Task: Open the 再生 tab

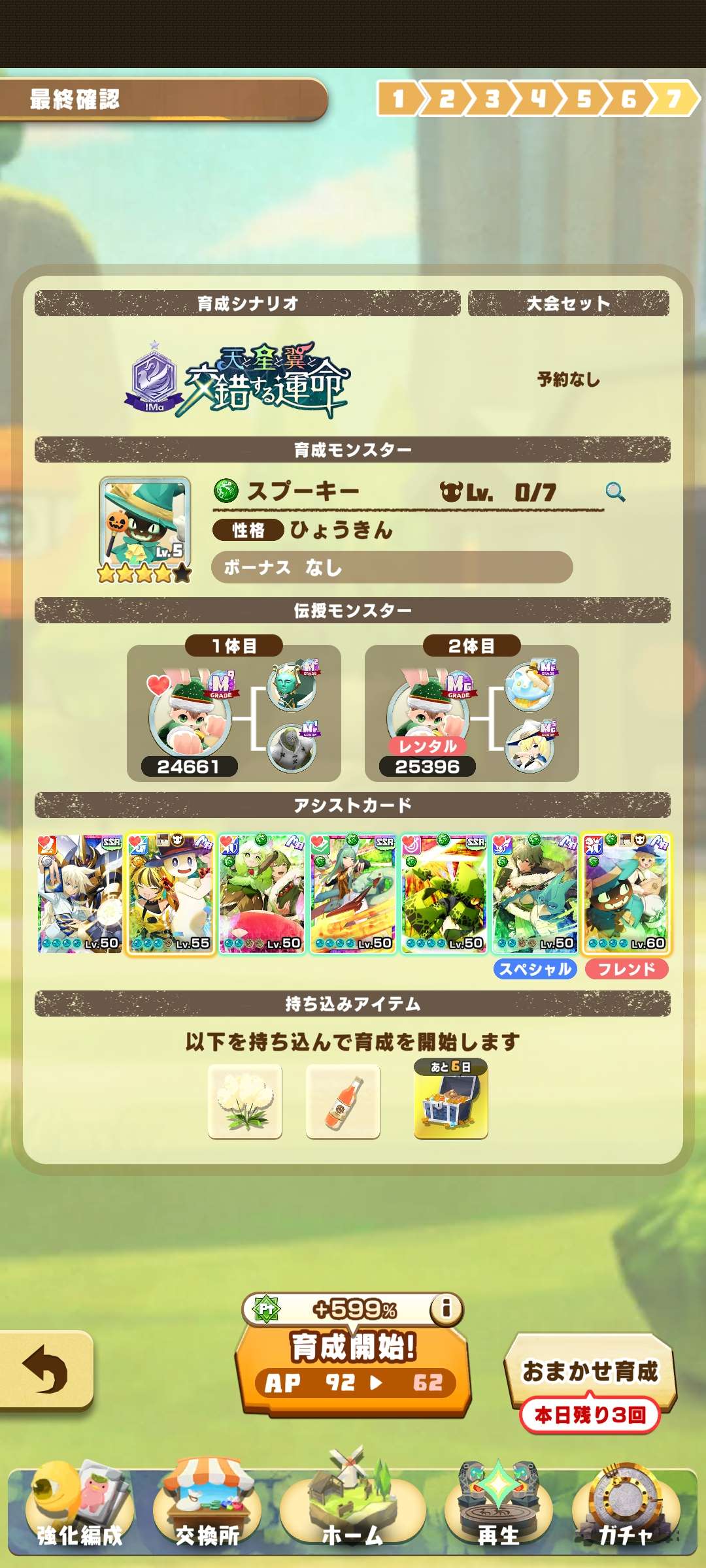Action: click(498, 1514)
